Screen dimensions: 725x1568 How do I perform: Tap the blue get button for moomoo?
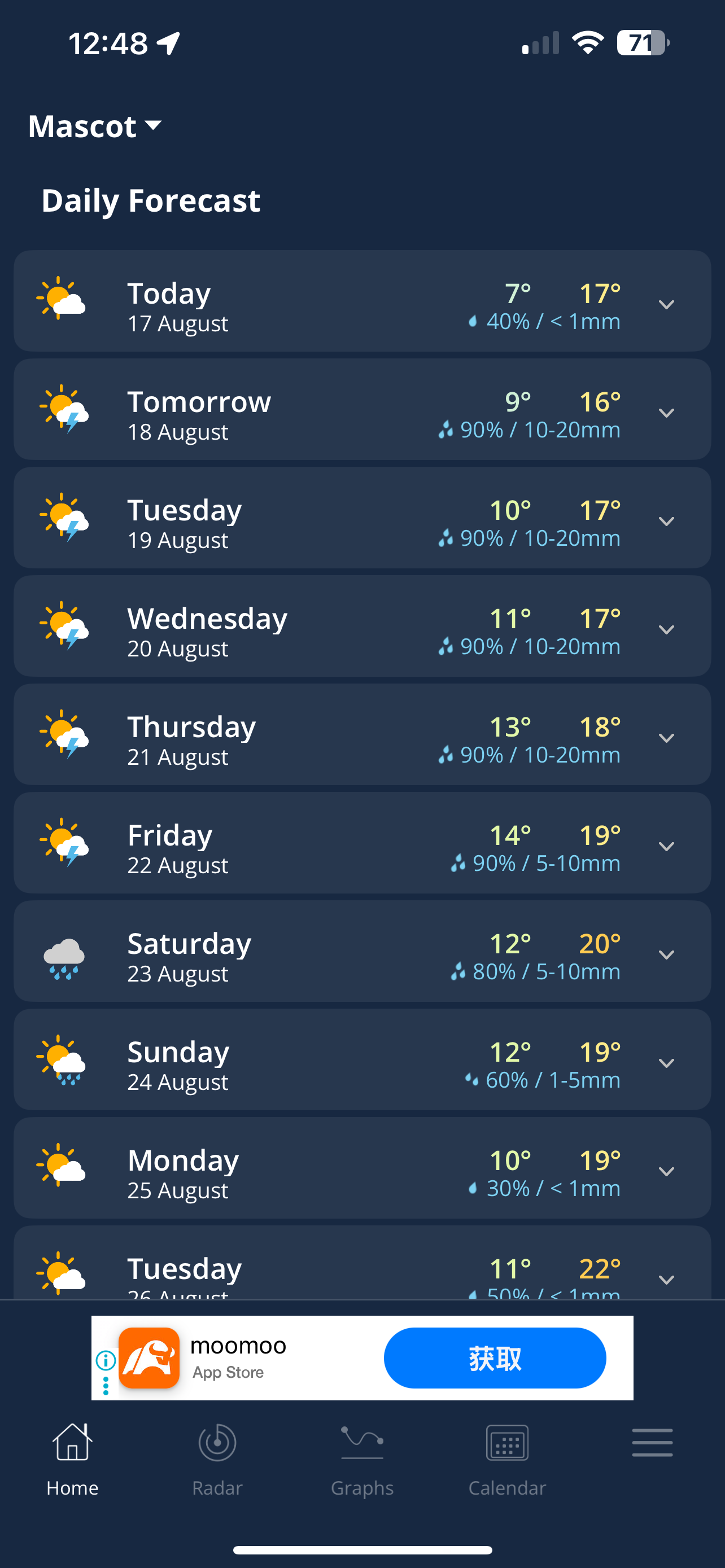(x=495, y=1358)
